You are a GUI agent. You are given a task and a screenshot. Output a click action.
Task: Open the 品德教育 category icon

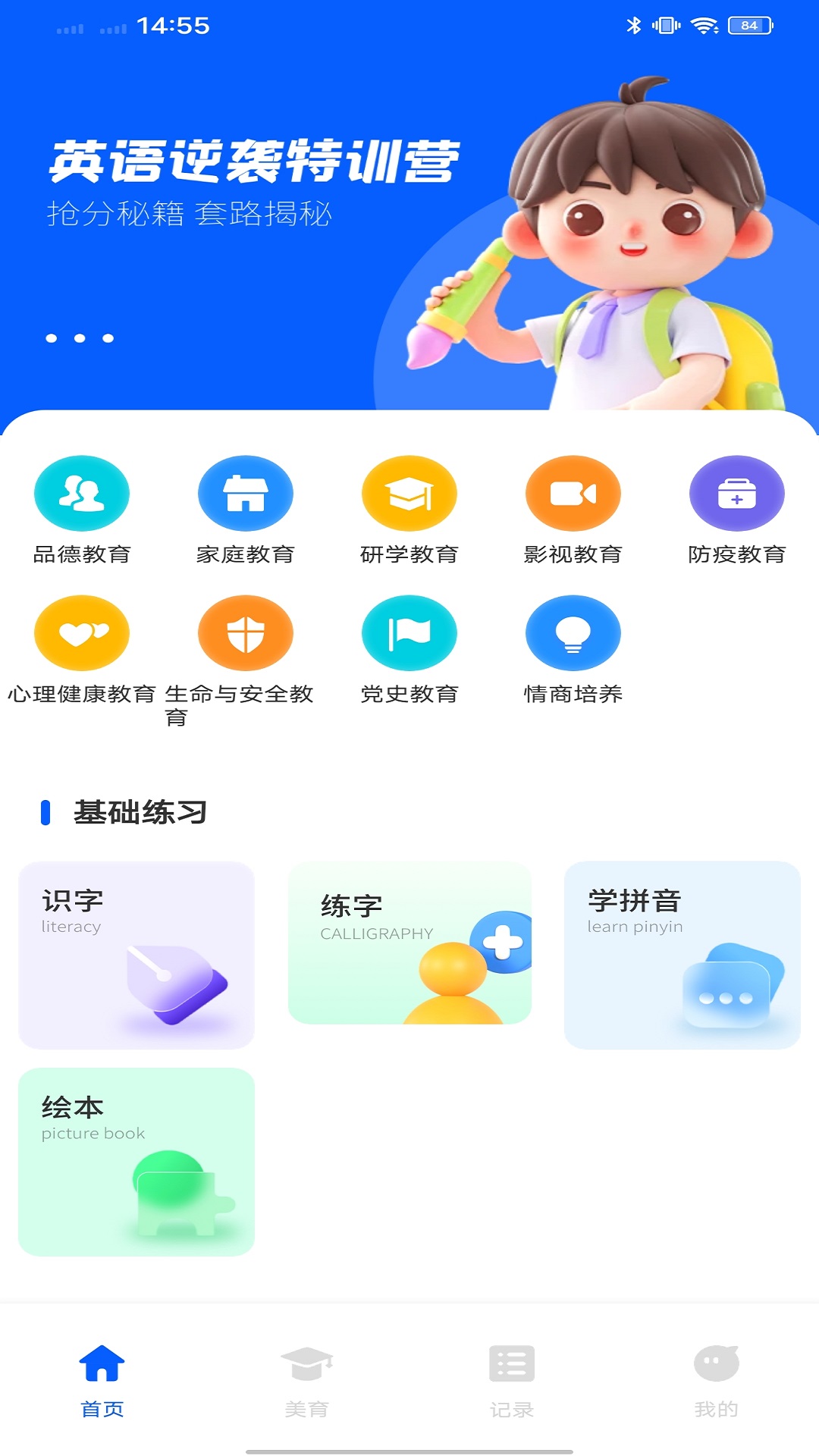(81, 492)
